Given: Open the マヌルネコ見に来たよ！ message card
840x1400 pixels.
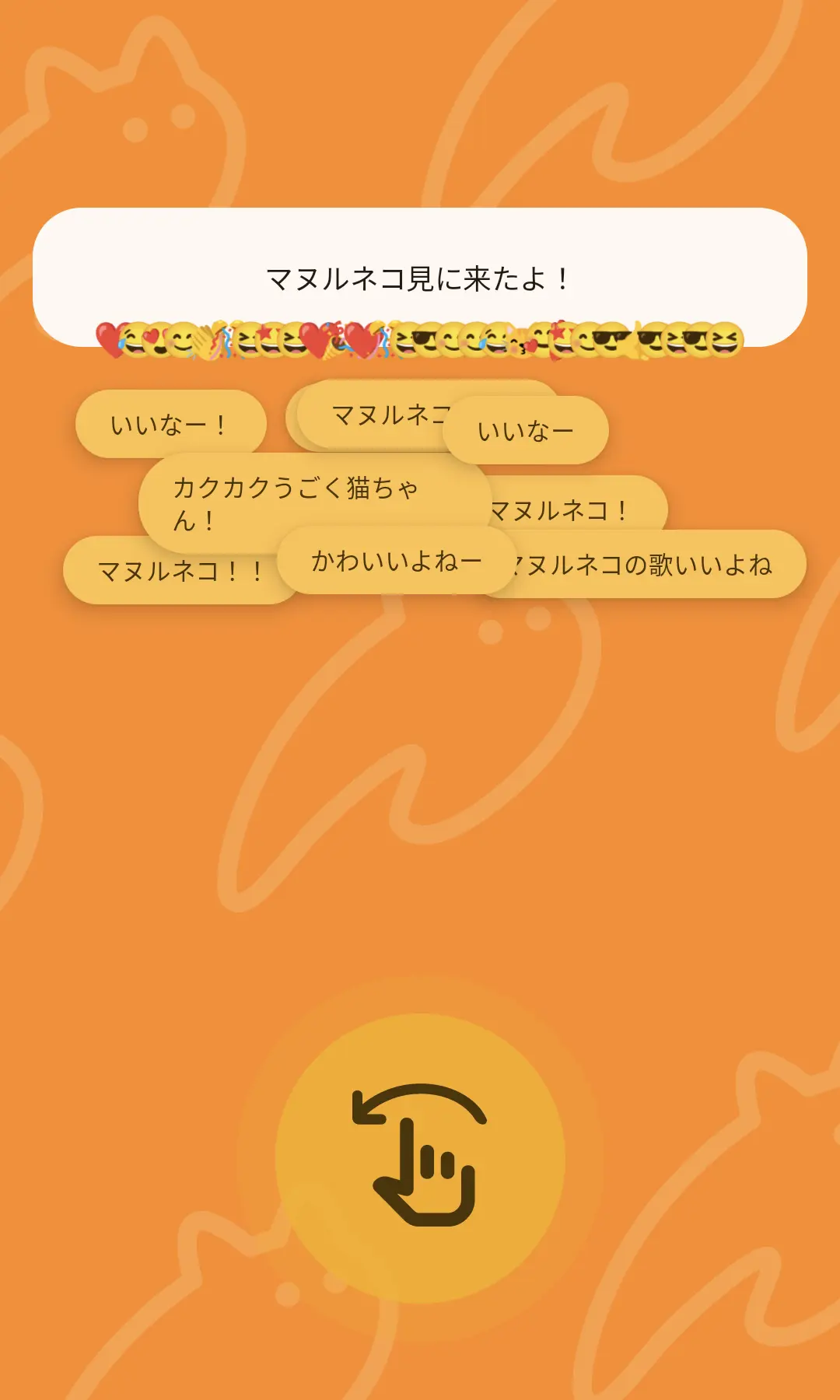Looking at the screenshot, I should [420, 277].
